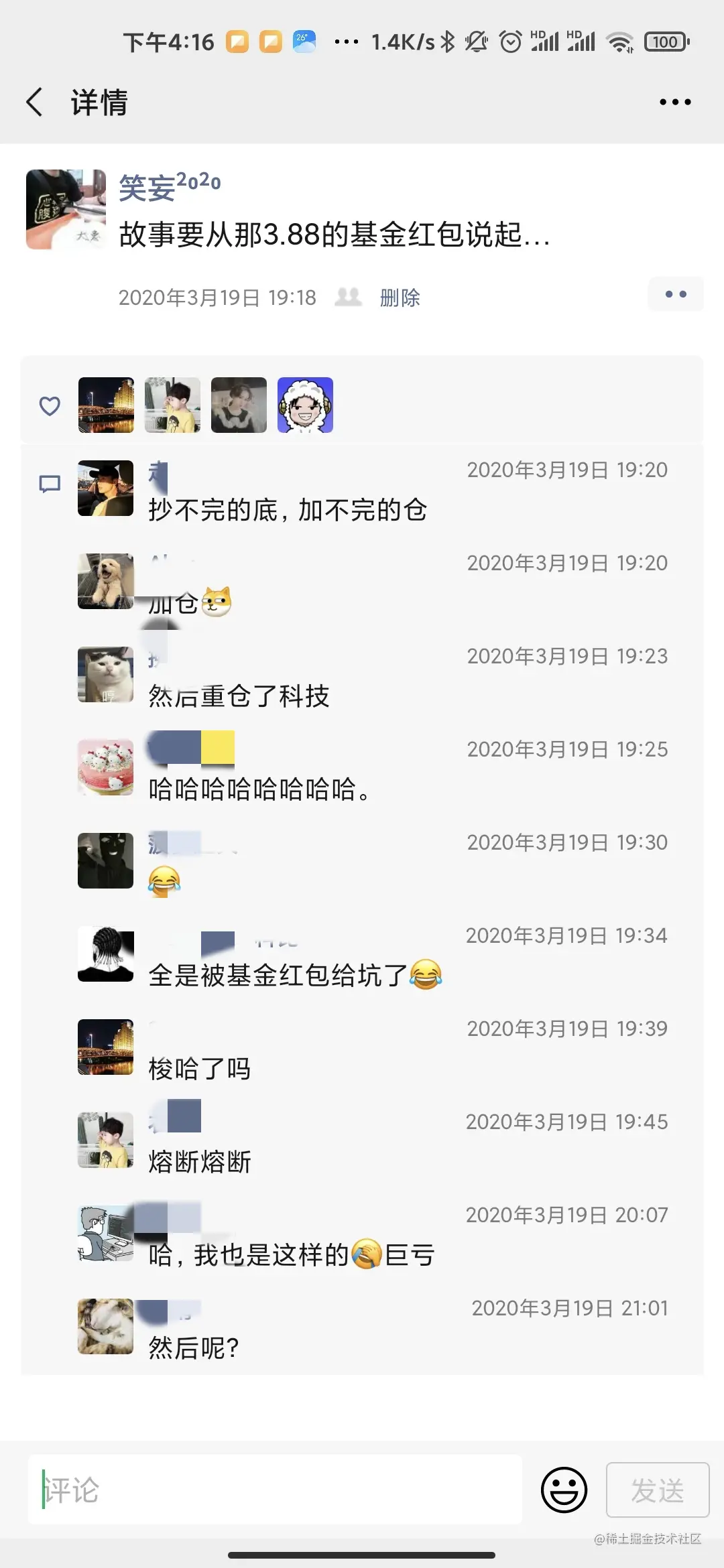Focus the 评论 comment input field
724x1568 pixels.
pyautogui.click(x=275, y=1490)
